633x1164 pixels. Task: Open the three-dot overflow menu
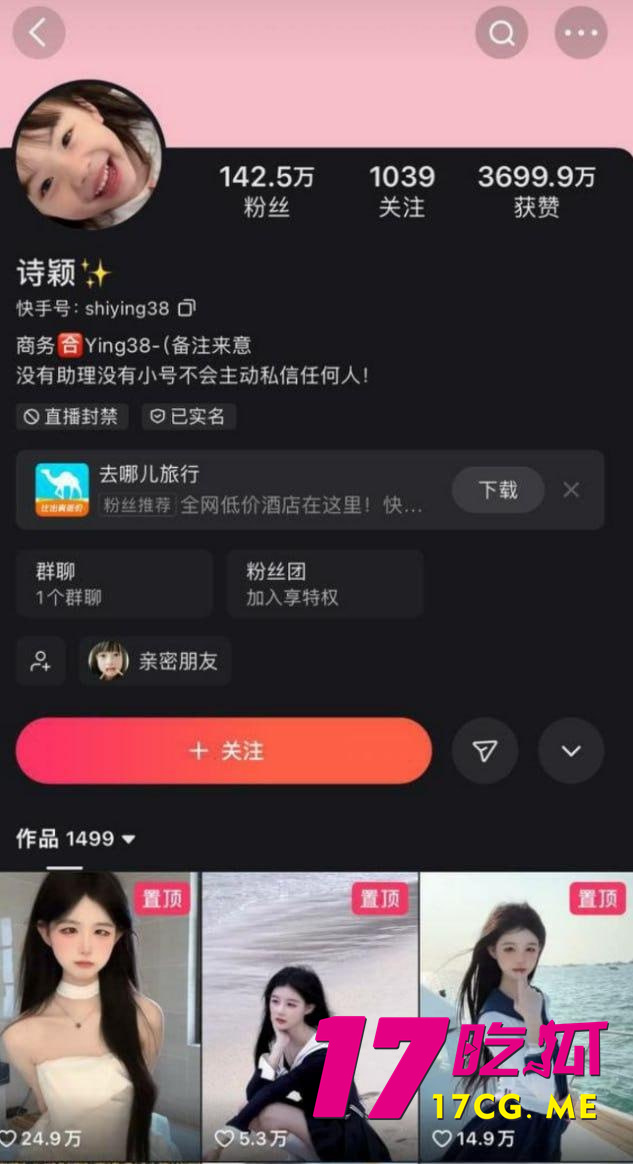[x=580, y=33]
